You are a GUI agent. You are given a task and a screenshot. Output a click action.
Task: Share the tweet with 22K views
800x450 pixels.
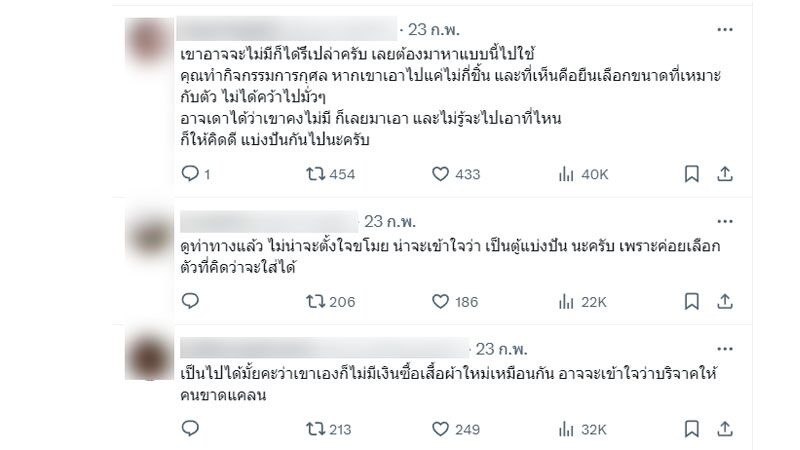click(x=726, y=301)
